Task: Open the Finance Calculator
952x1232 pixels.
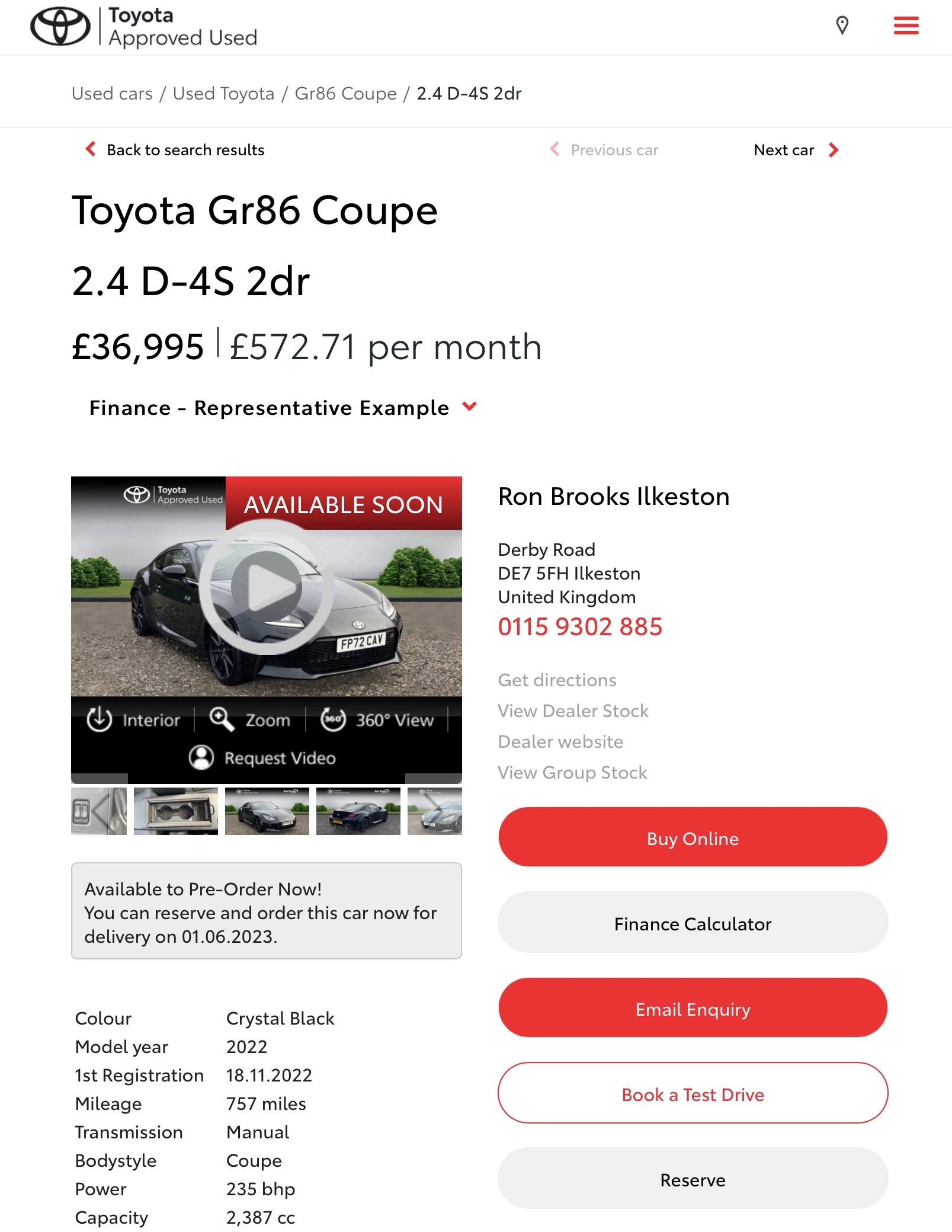Action: pyautogui.click(x=693, y=923)
